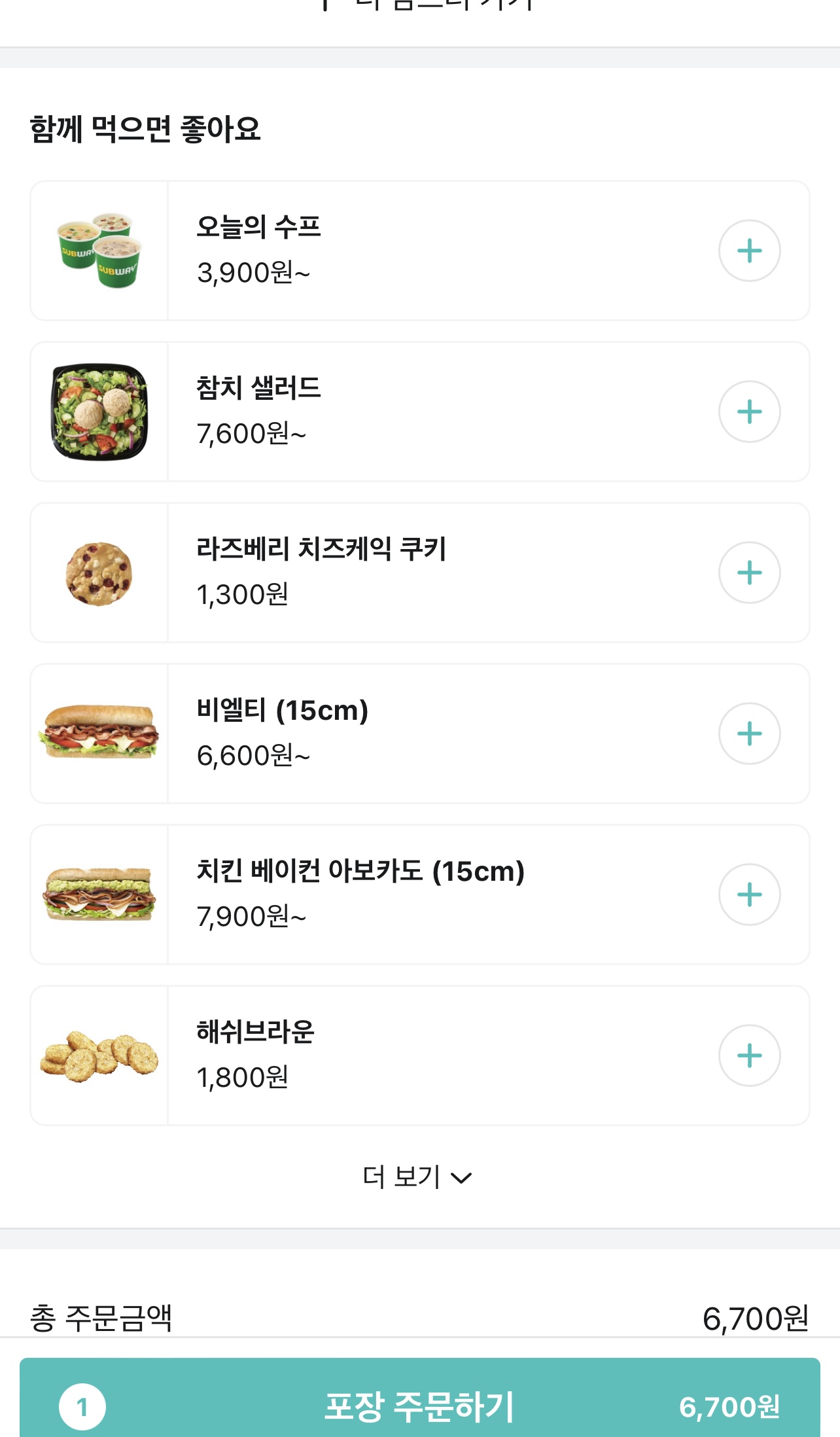The image size is (840, 1437).
Task: Add 해쉬브라운 with its plus button
Action: [749, 1056]
